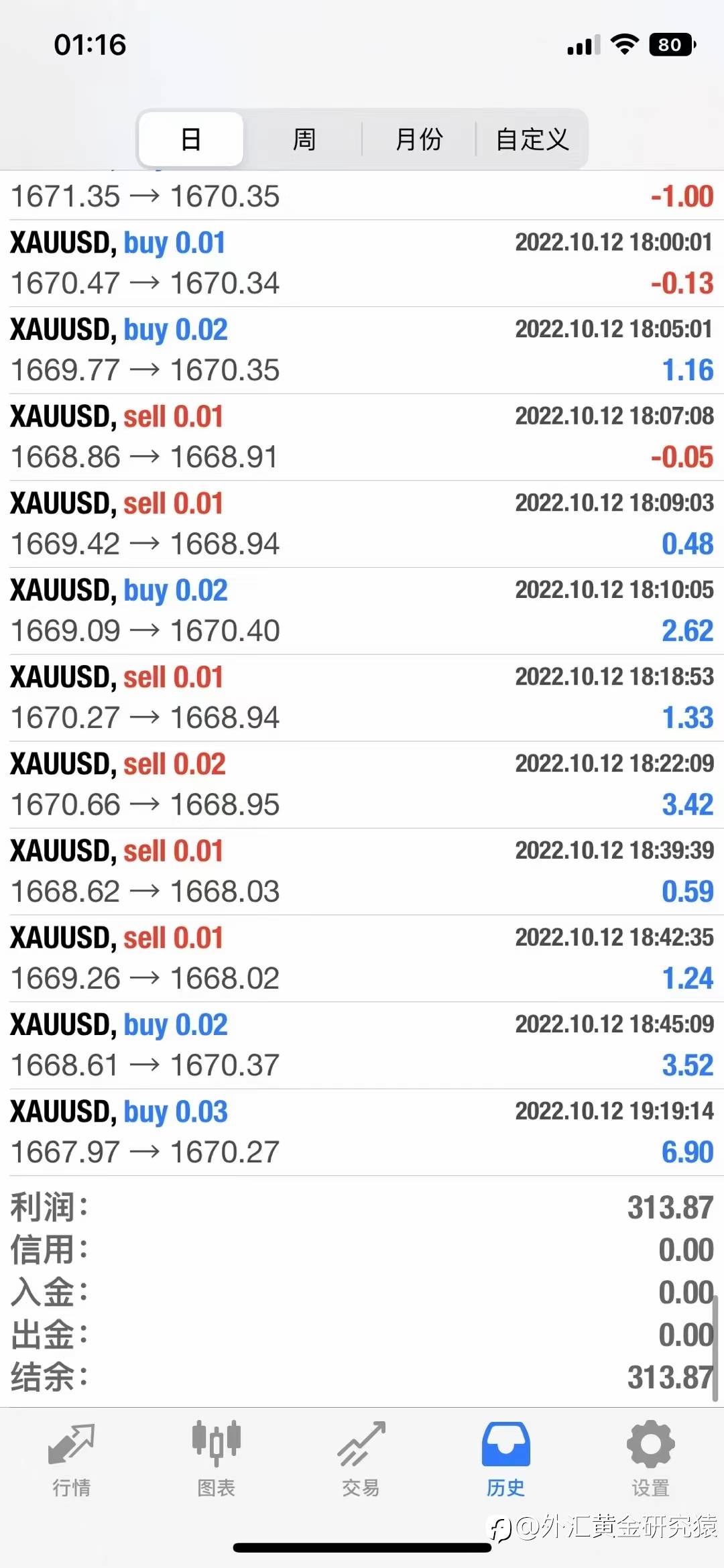Open the sell 0.01 trade at 18:39:39

point(362,871)
